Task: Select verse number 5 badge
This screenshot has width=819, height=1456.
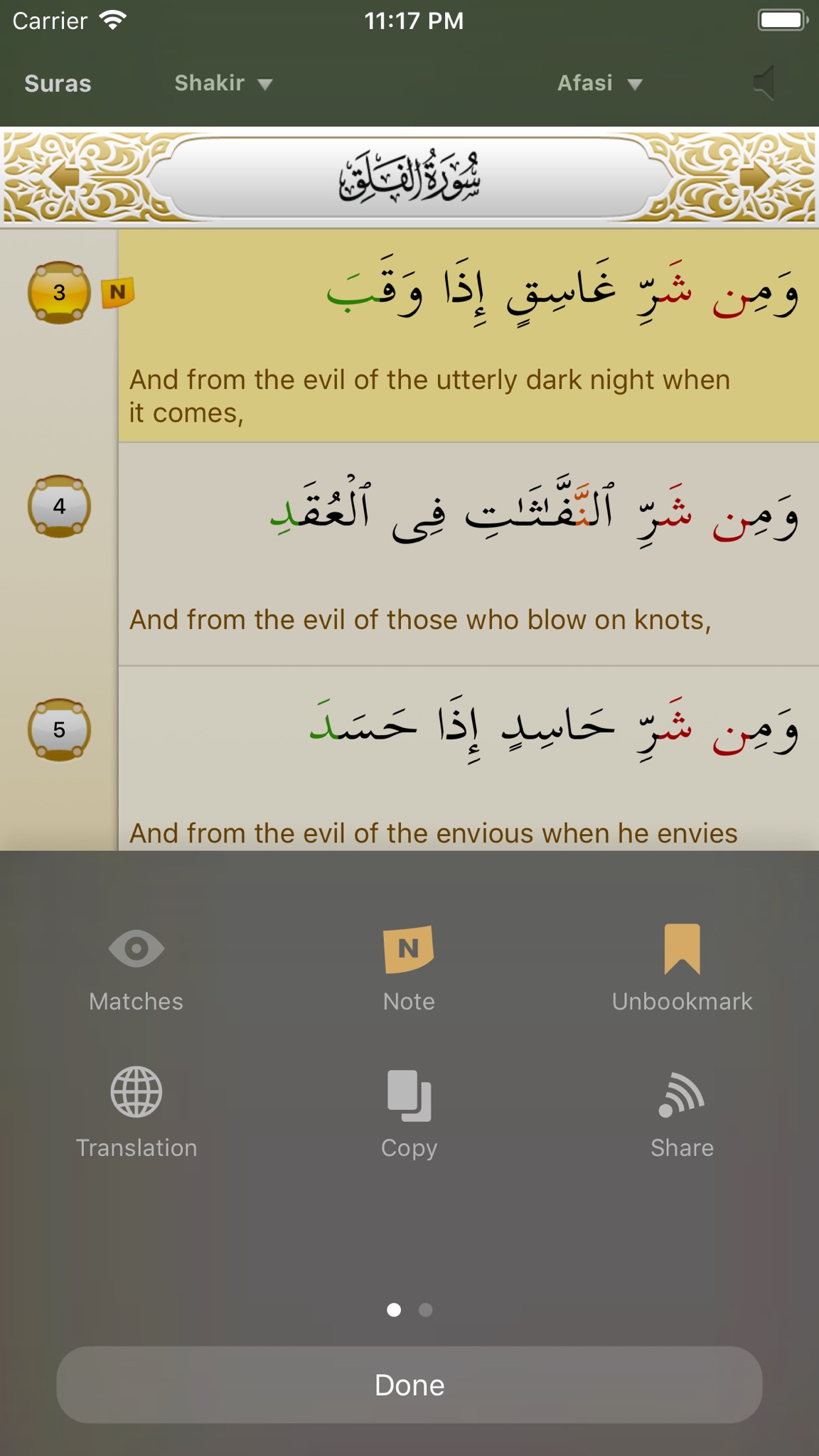Action: (59, 730)
